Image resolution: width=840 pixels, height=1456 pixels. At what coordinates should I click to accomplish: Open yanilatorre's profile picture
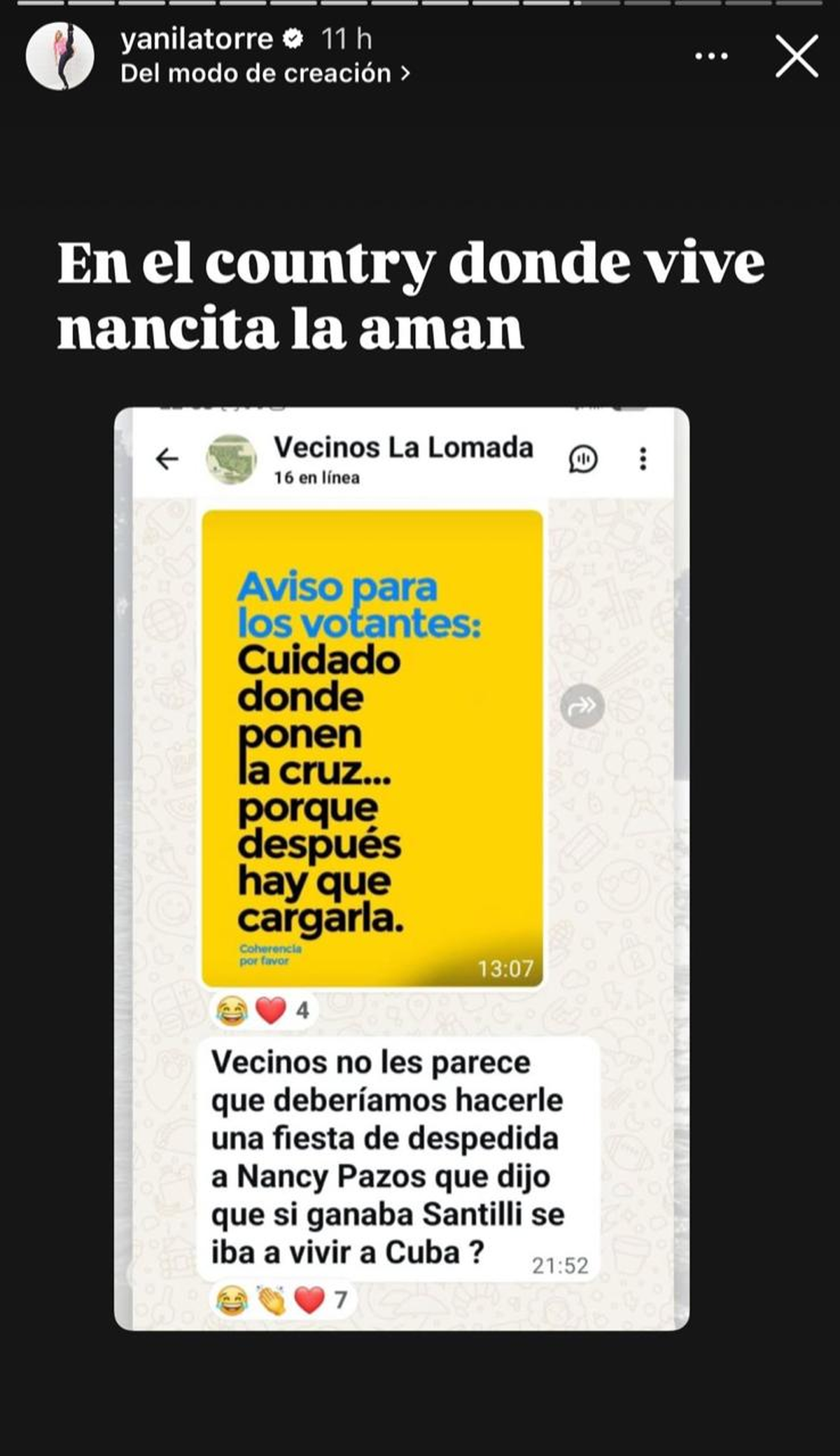tap(59, 56)
